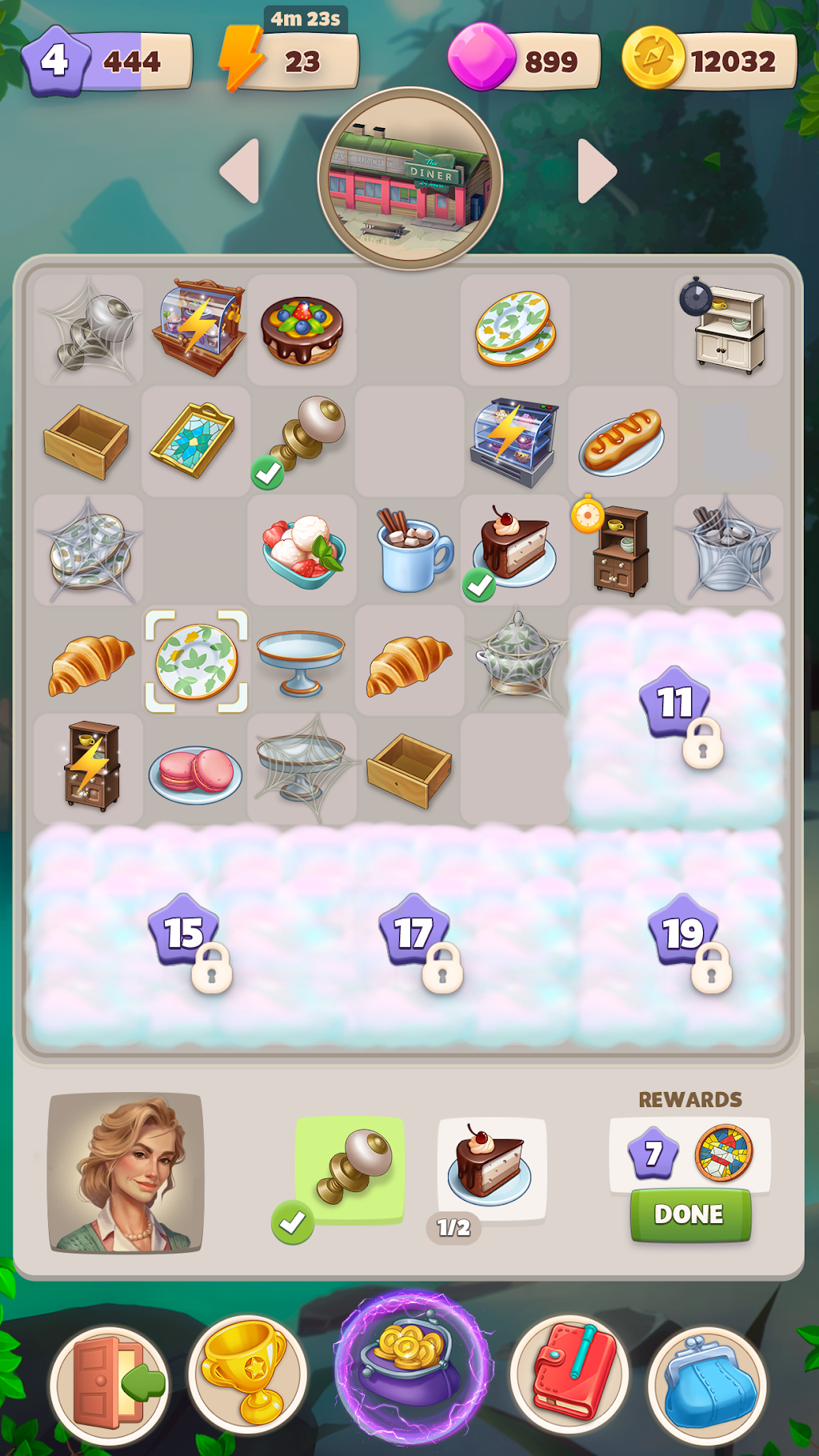
Task: Tap the pink gems counter
Action: 524,60
